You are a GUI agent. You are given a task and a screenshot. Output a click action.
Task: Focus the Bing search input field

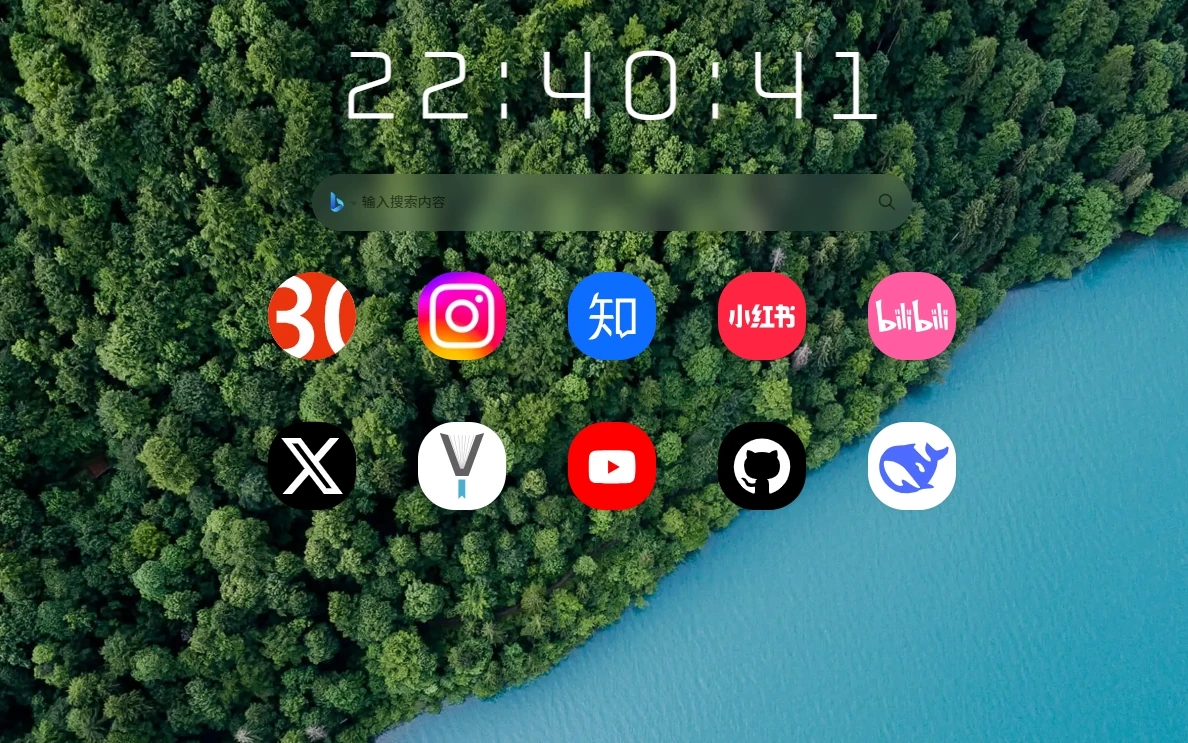[600, 202]
